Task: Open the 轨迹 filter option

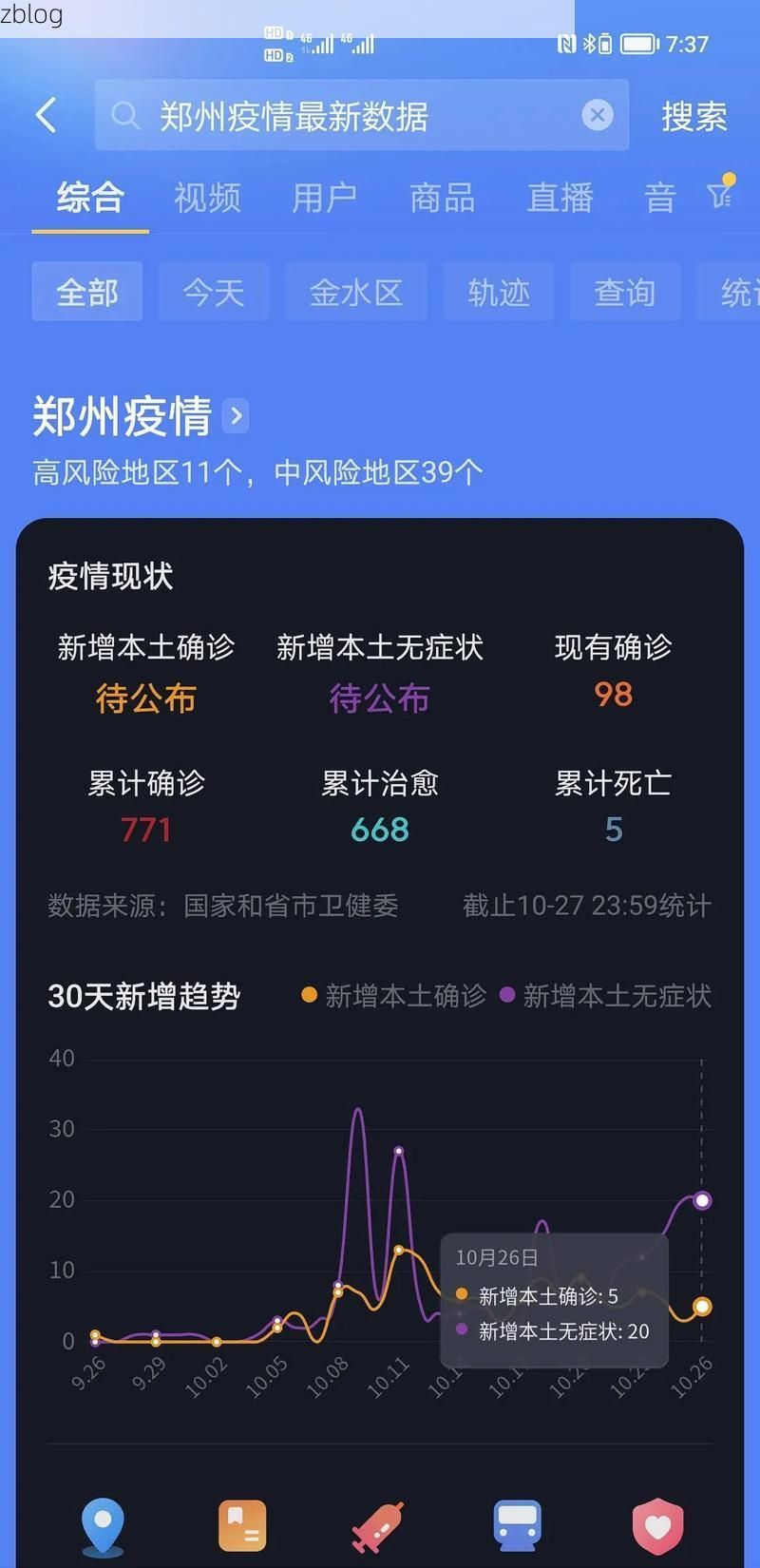Action: 498,292
